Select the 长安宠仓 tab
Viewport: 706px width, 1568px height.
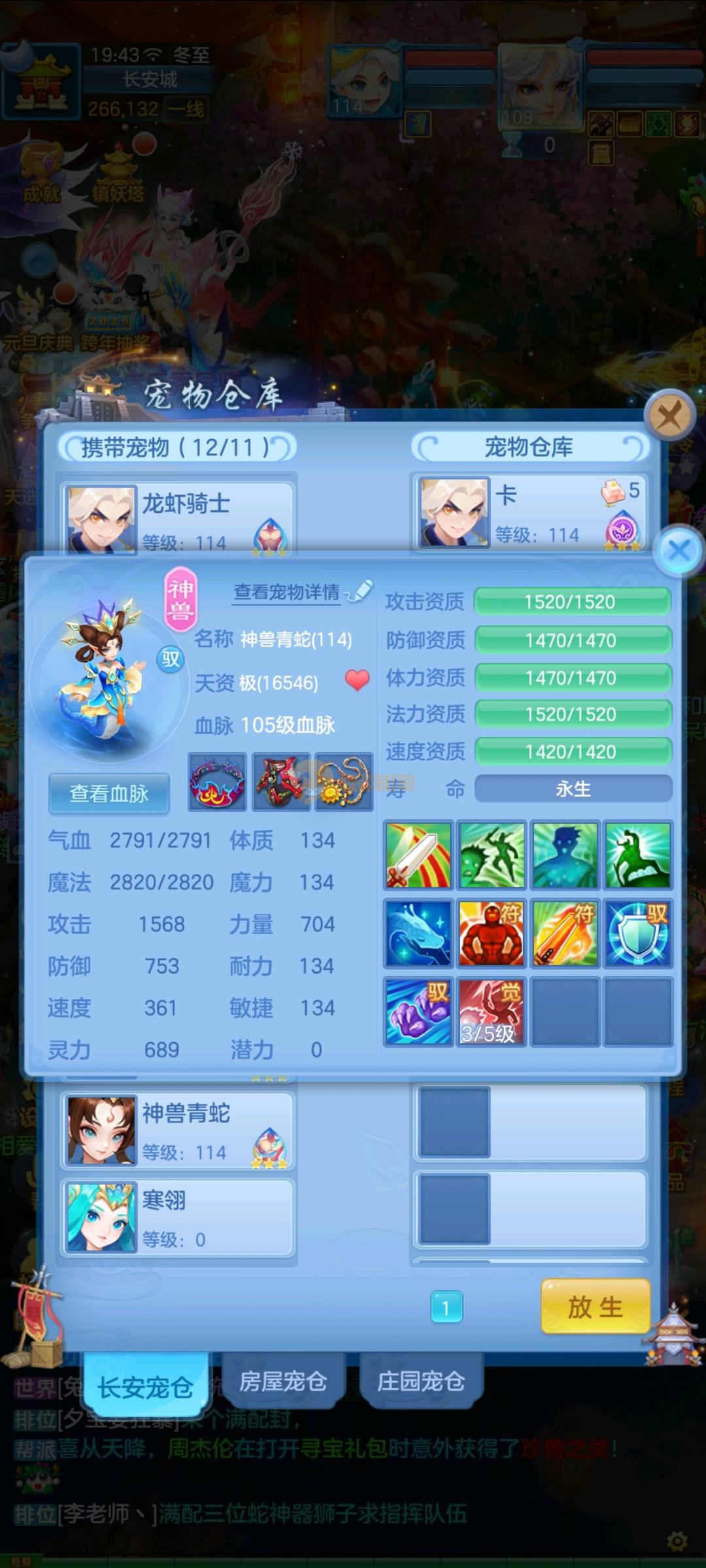[x=145, y=1385]
